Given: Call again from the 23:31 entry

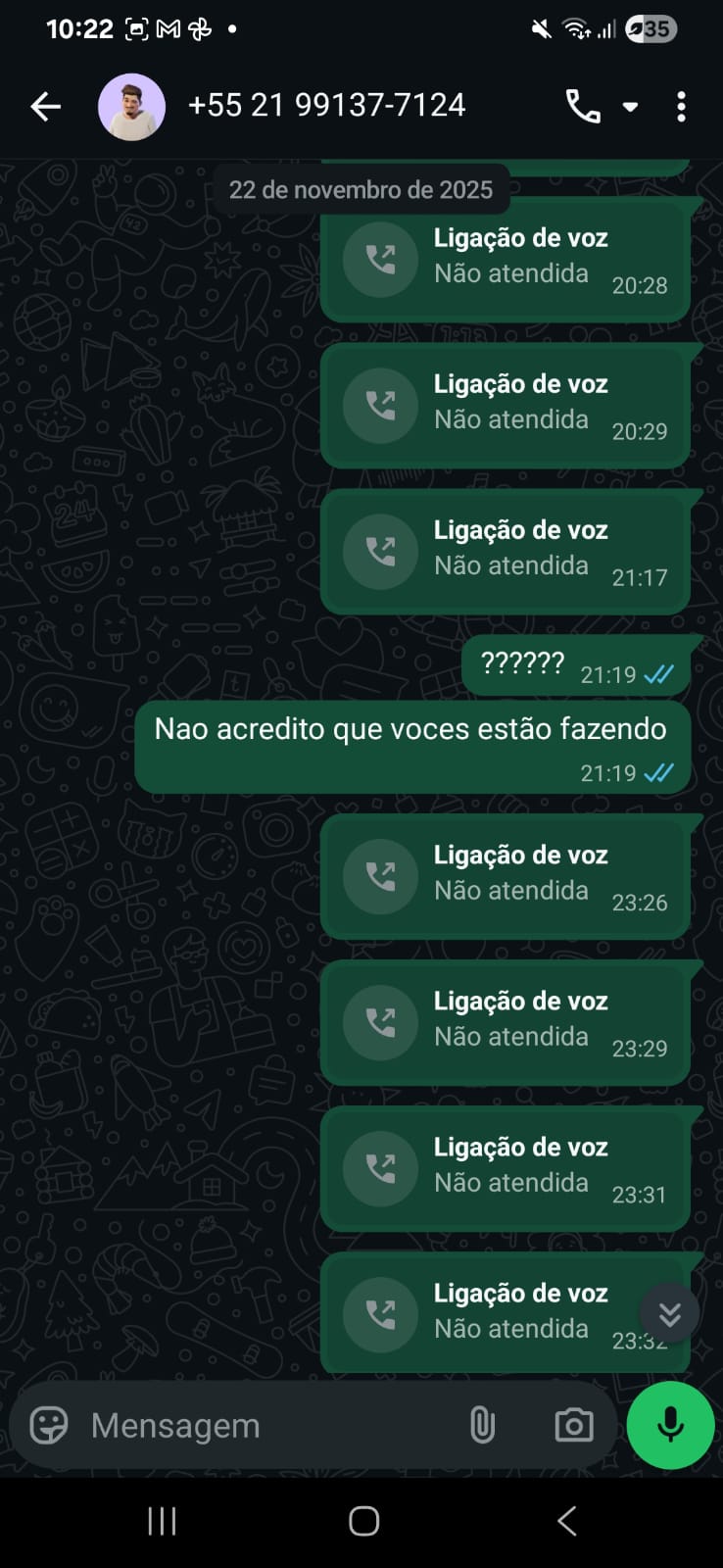Looking at the screenshot, I should [x=505, y=1167].
